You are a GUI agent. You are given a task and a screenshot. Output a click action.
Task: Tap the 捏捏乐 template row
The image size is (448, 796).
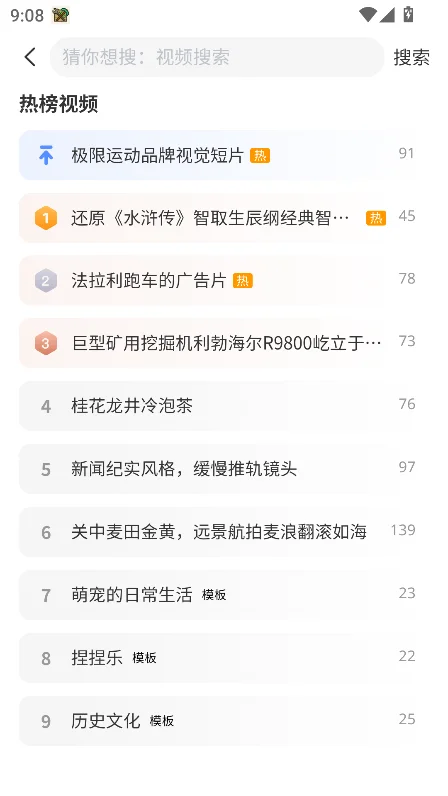click(x=217, y=657)
